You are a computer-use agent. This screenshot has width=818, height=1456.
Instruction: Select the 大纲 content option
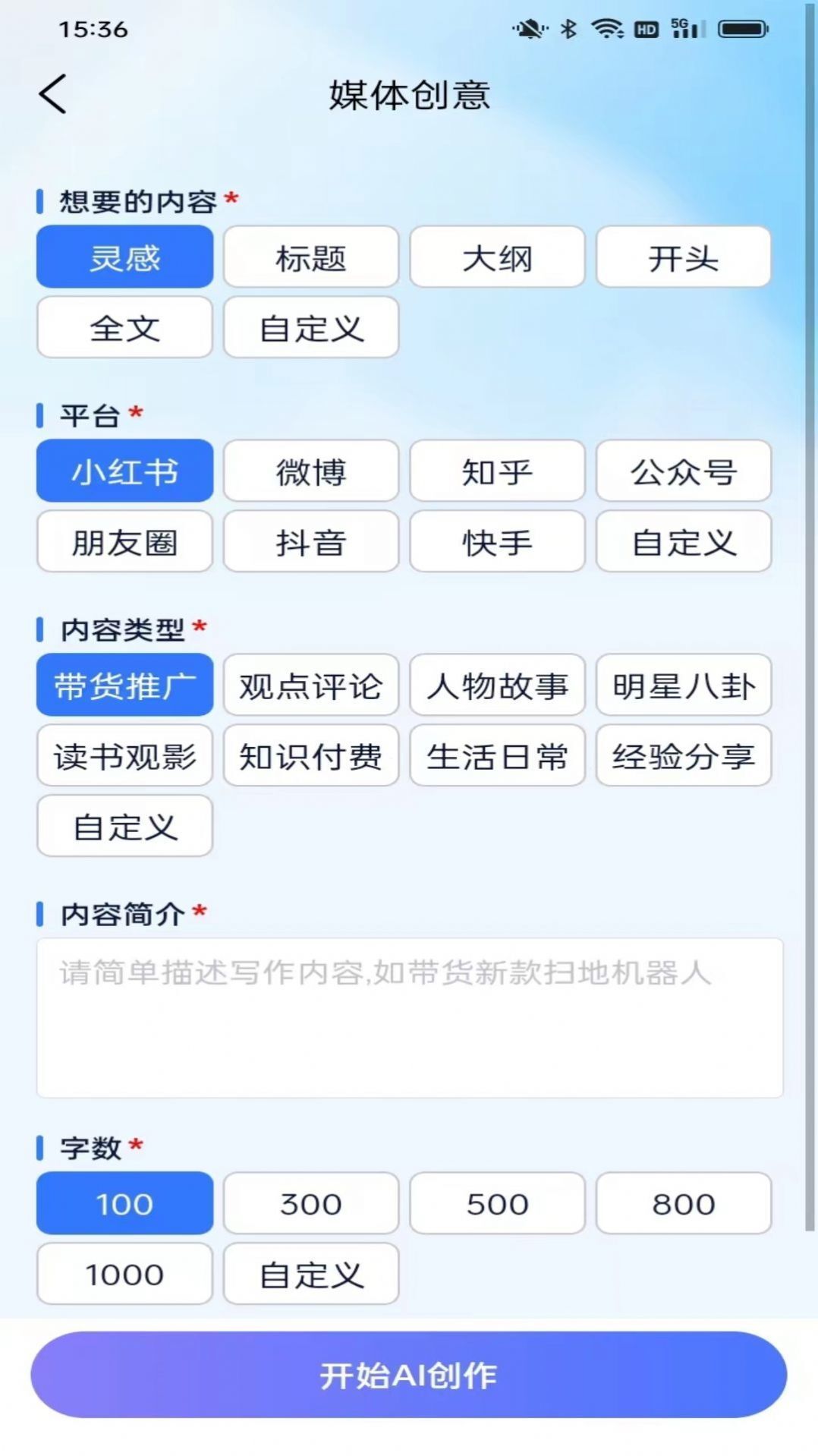tap(497, 258)
